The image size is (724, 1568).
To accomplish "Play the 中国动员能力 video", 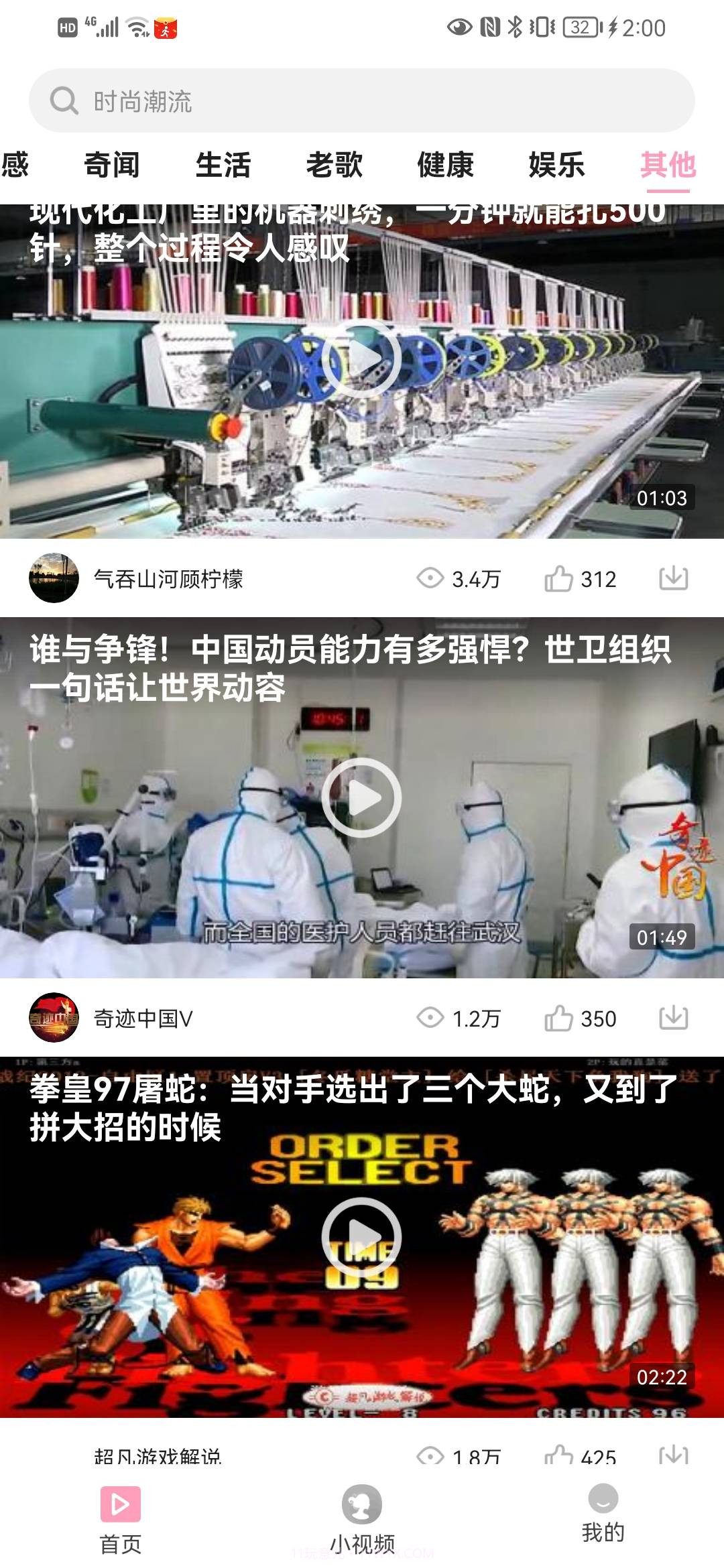I will 362,797.
